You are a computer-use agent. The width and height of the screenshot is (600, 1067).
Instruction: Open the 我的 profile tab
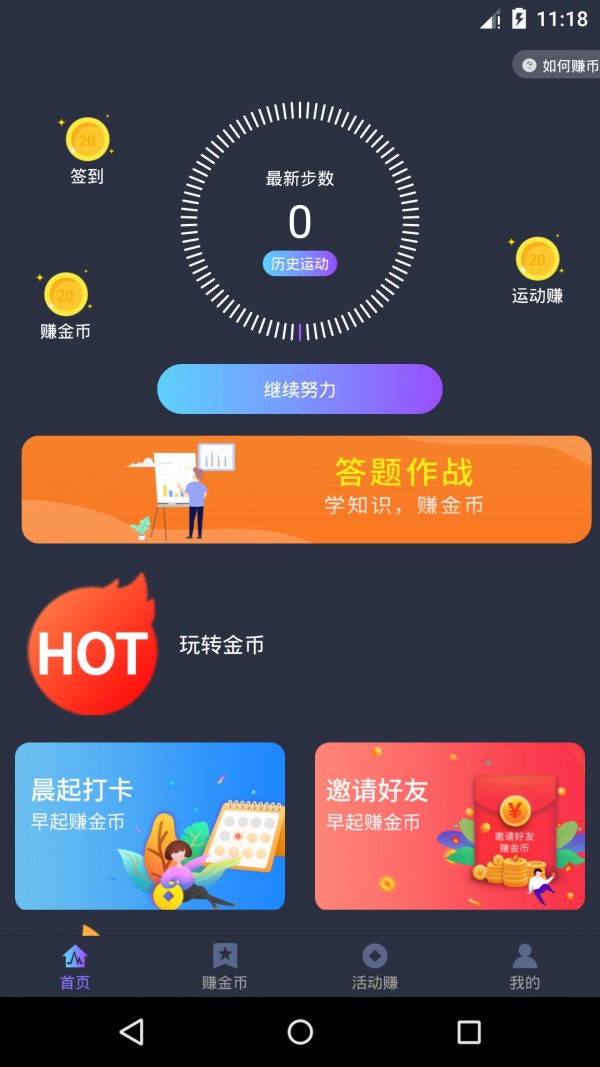coord(525,967)
